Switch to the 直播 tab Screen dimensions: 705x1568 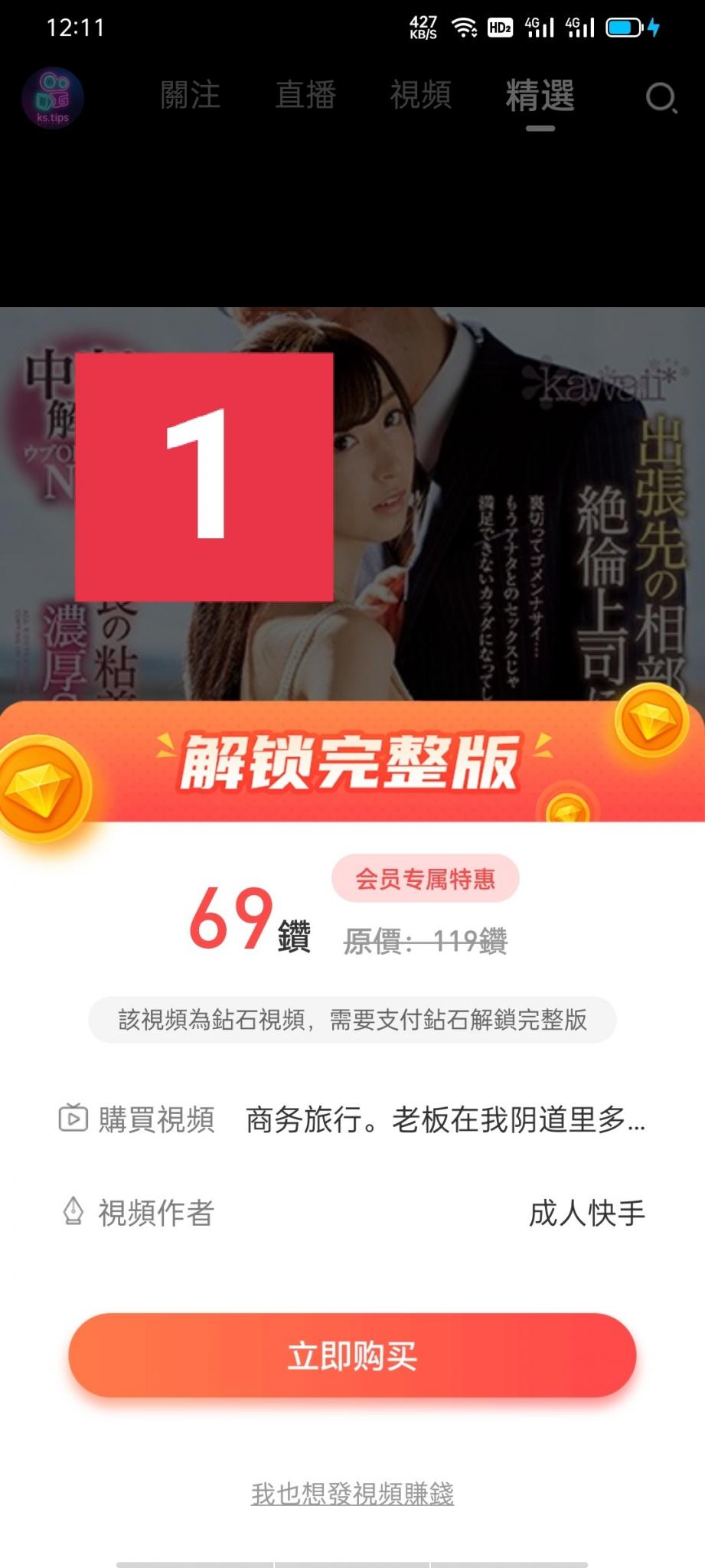coord(305,96)
